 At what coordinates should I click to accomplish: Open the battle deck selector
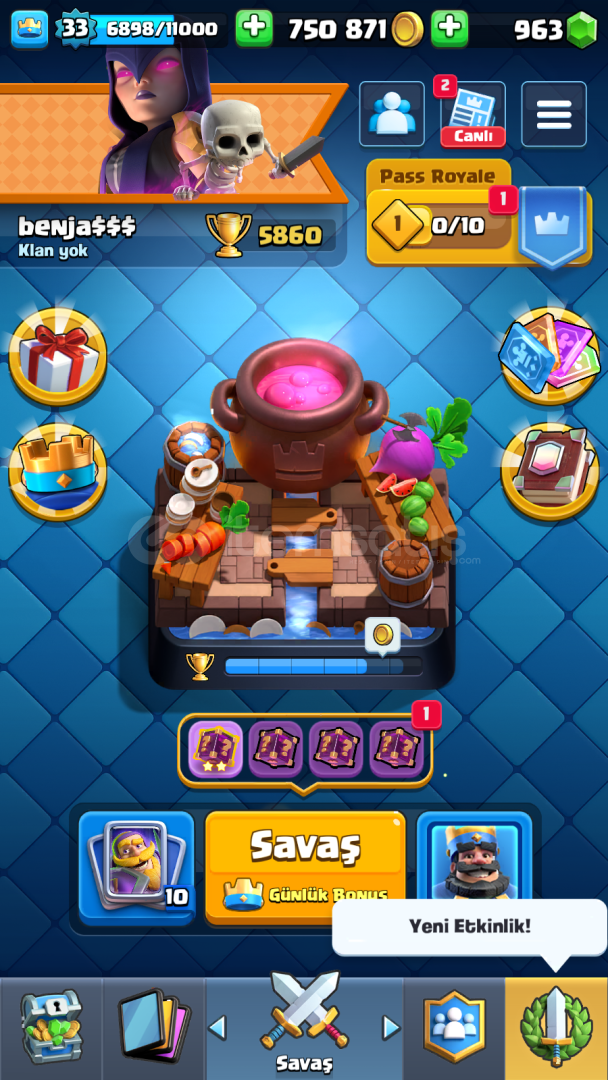tap(137, 867)
